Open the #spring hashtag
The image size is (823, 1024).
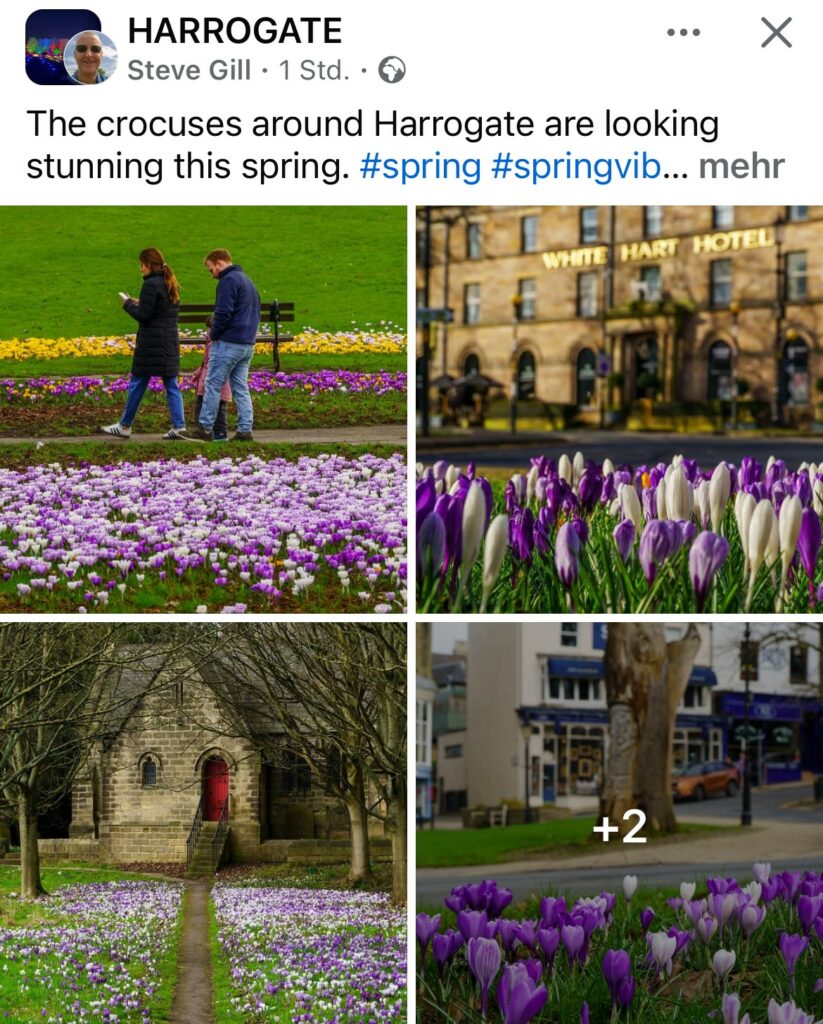(420, 166)
